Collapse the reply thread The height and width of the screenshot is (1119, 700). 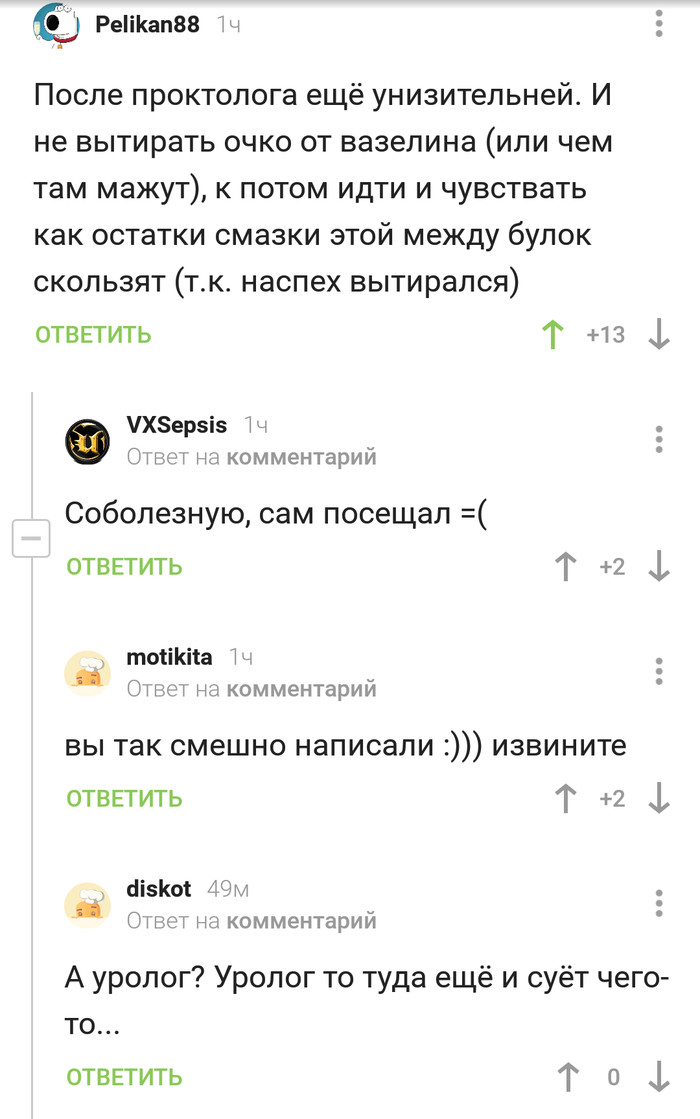(x=30, y=539)
